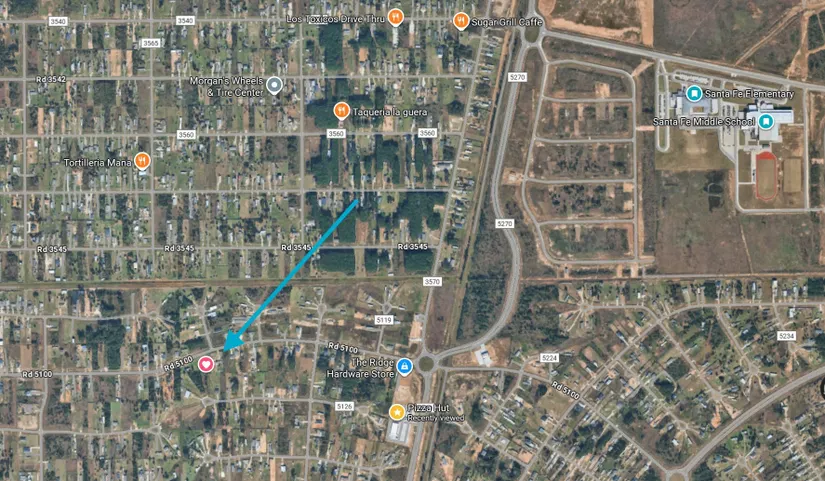This screenshot has width=825, height=481.
Task: Open the Taqueria la guera marker
Action: 341,110
